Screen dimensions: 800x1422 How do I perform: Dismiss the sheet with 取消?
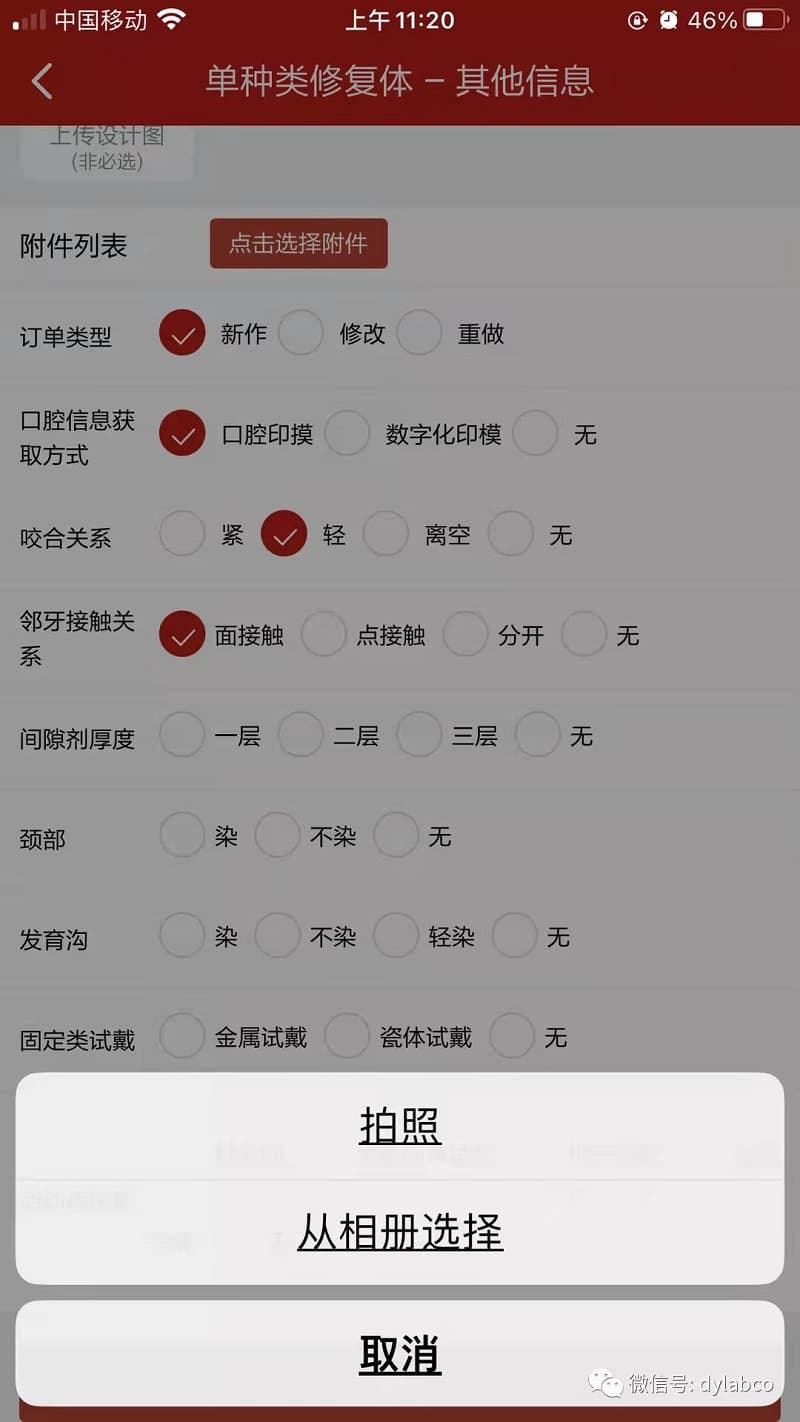400,1354
